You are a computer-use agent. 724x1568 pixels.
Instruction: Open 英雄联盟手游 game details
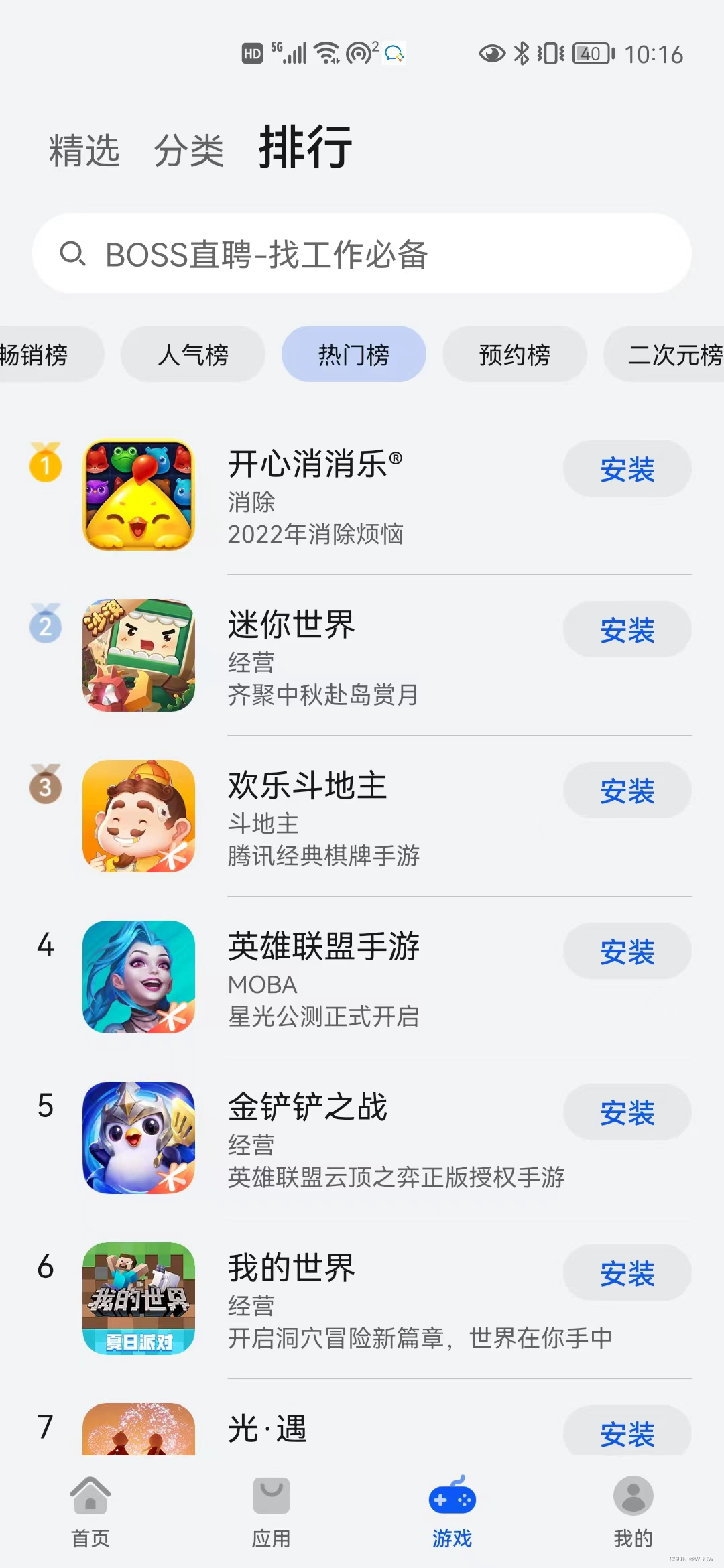point(324,946)
